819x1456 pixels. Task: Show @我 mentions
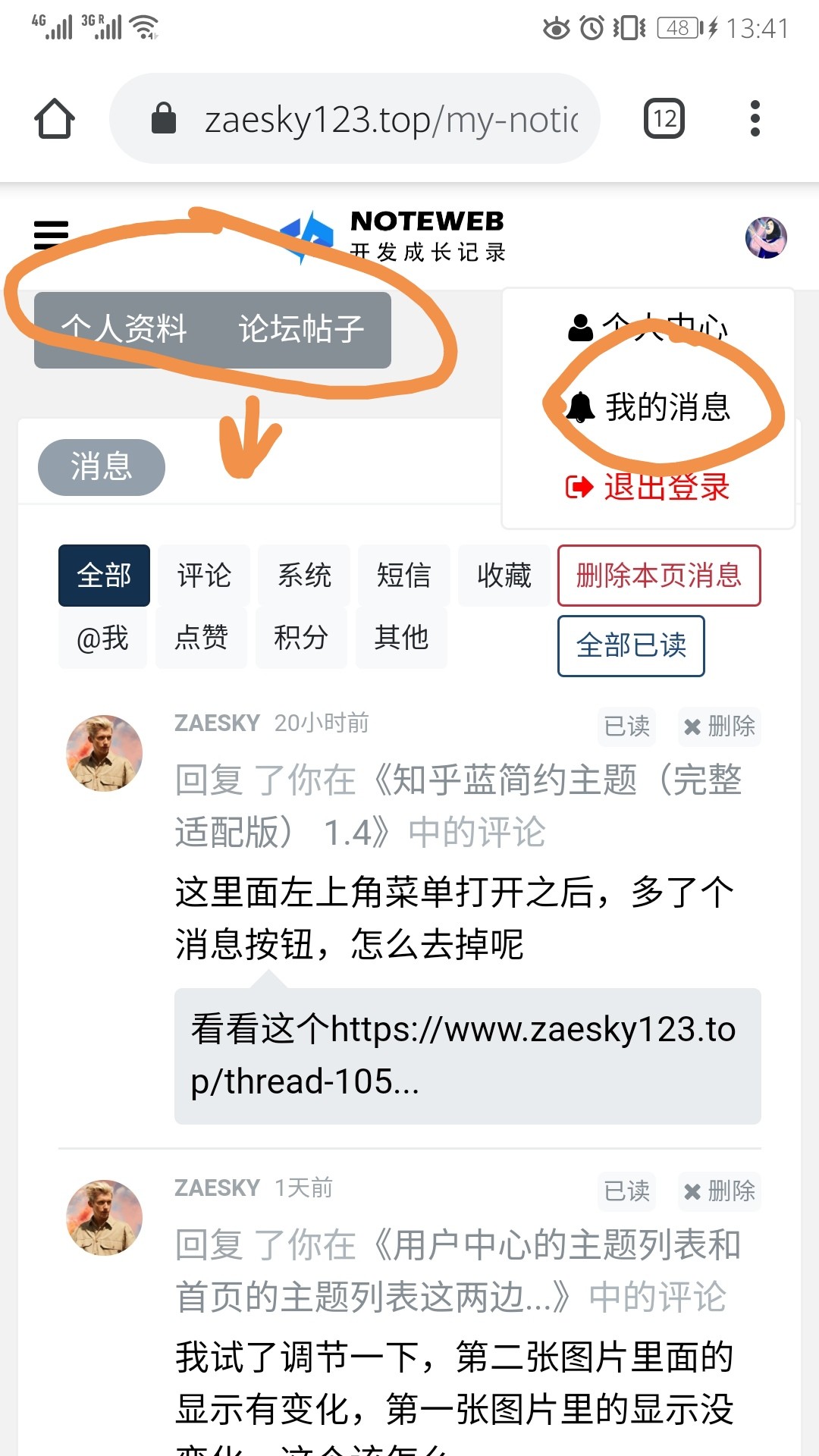[x=102, y=638]
